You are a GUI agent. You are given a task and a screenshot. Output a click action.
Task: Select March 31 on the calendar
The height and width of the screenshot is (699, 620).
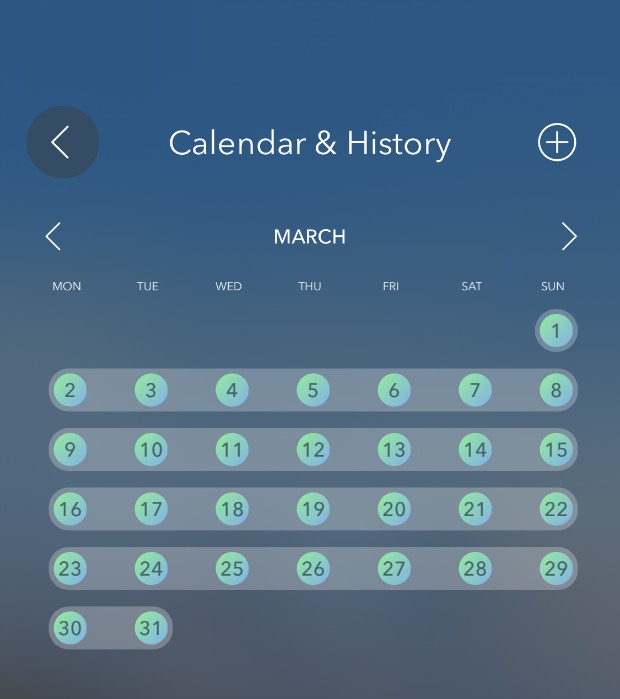coord(151,628)
